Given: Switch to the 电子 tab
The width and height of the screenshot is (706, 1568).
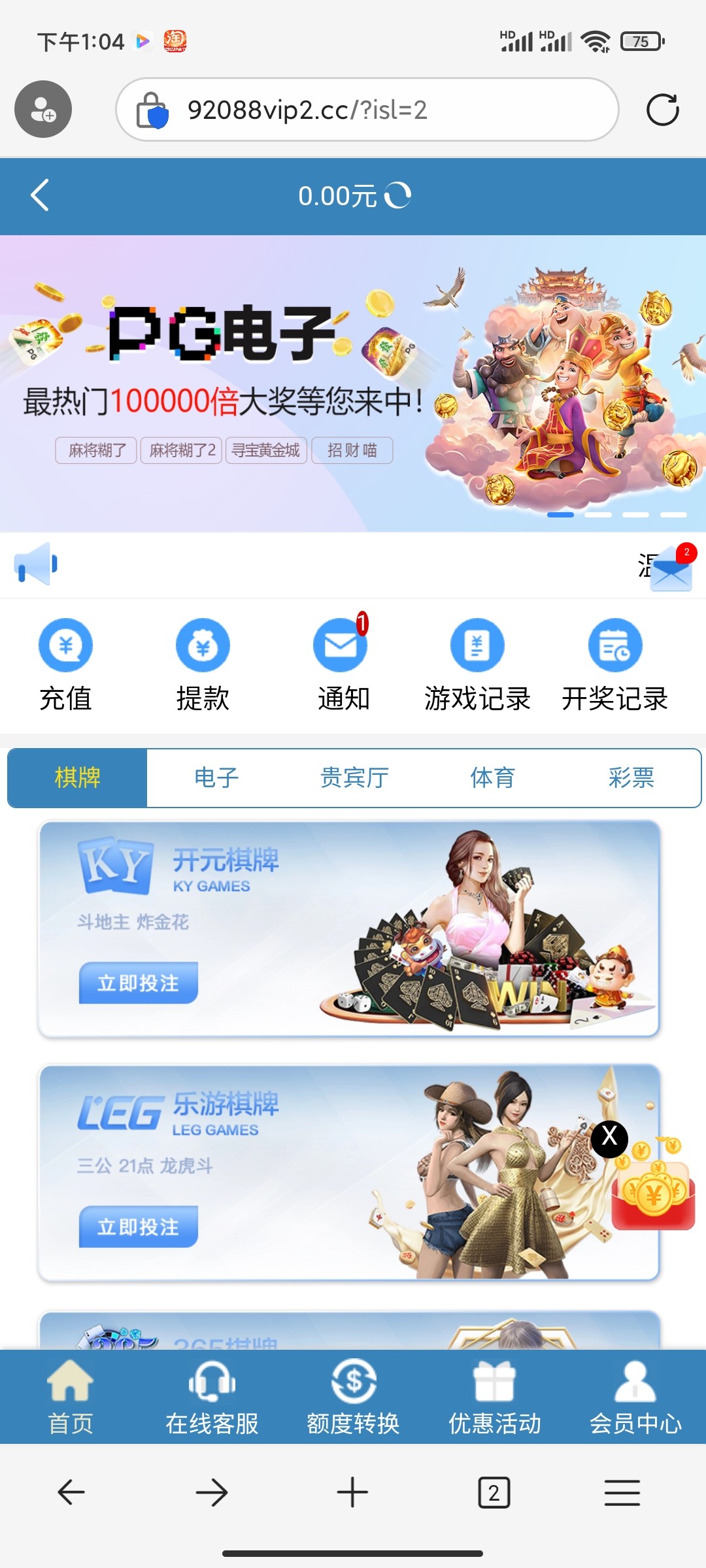Looking at the screenshot, I should tap(216, 778).
